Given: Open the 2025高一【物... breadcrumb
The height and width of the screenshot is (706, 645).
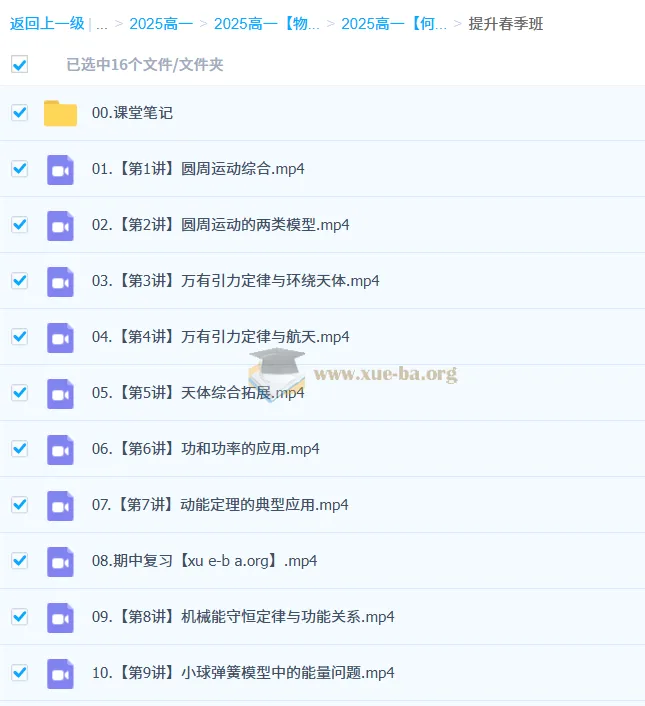Looking at the screenshot, I should [267, 23].
